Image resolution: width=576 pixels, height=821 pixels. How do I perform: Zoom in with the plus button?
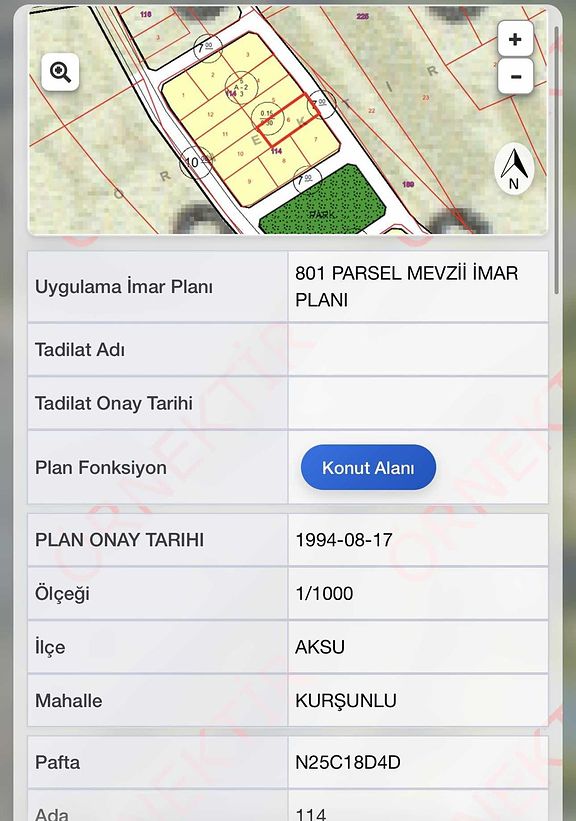click(515, 39)
